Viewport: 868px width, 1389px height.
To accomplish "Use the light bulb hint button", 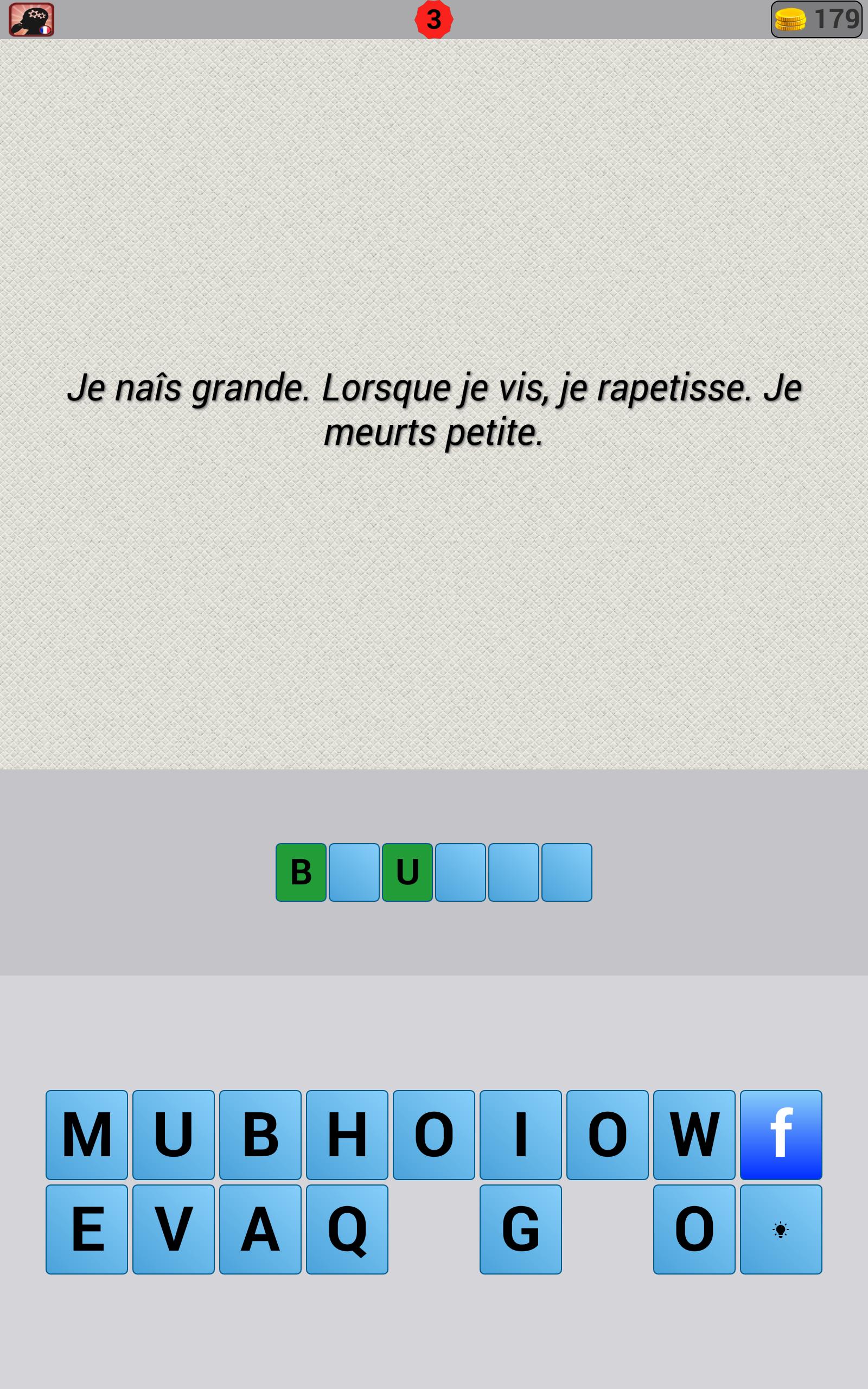I will click(x=781, y=1229).
